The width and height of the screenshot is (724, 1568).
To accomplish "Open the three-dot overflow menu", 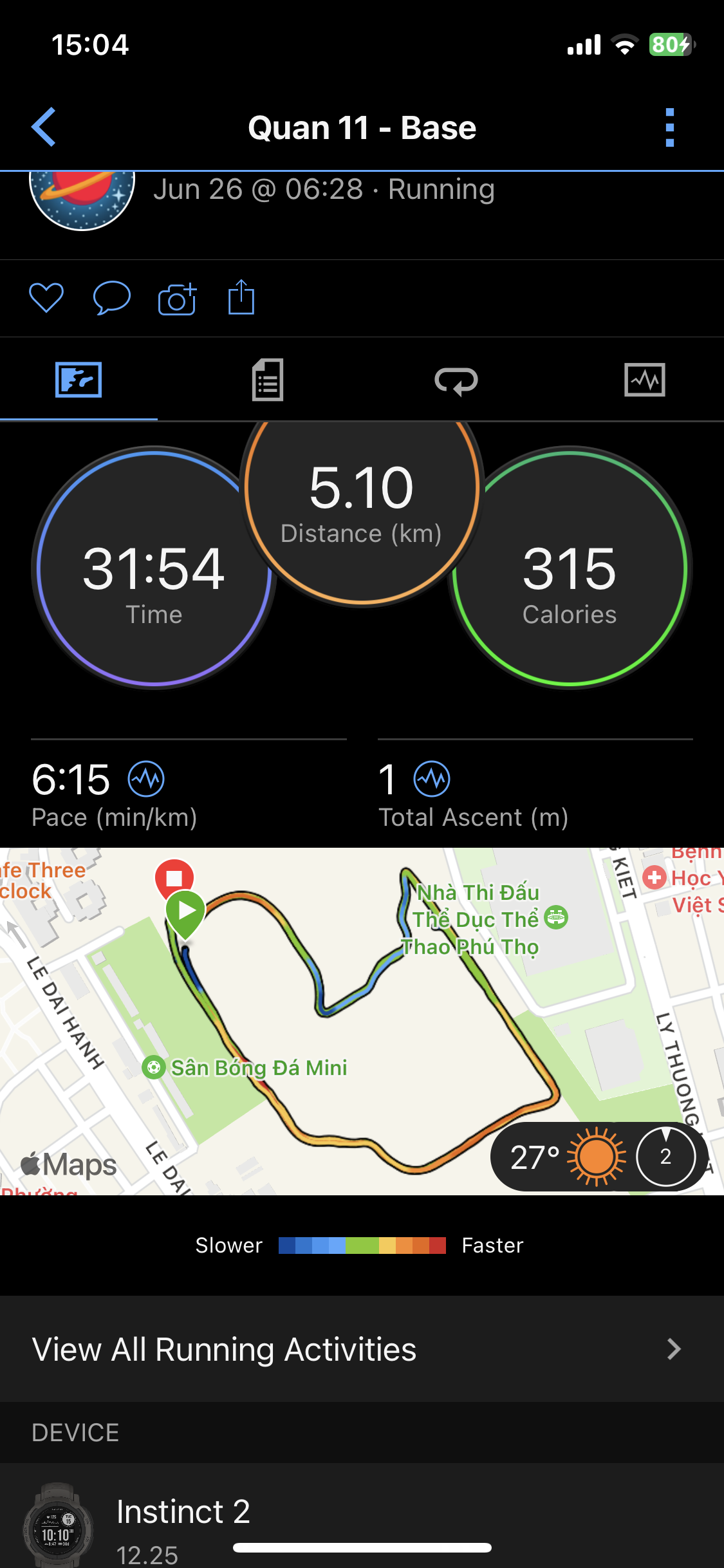I will point(669,127).
